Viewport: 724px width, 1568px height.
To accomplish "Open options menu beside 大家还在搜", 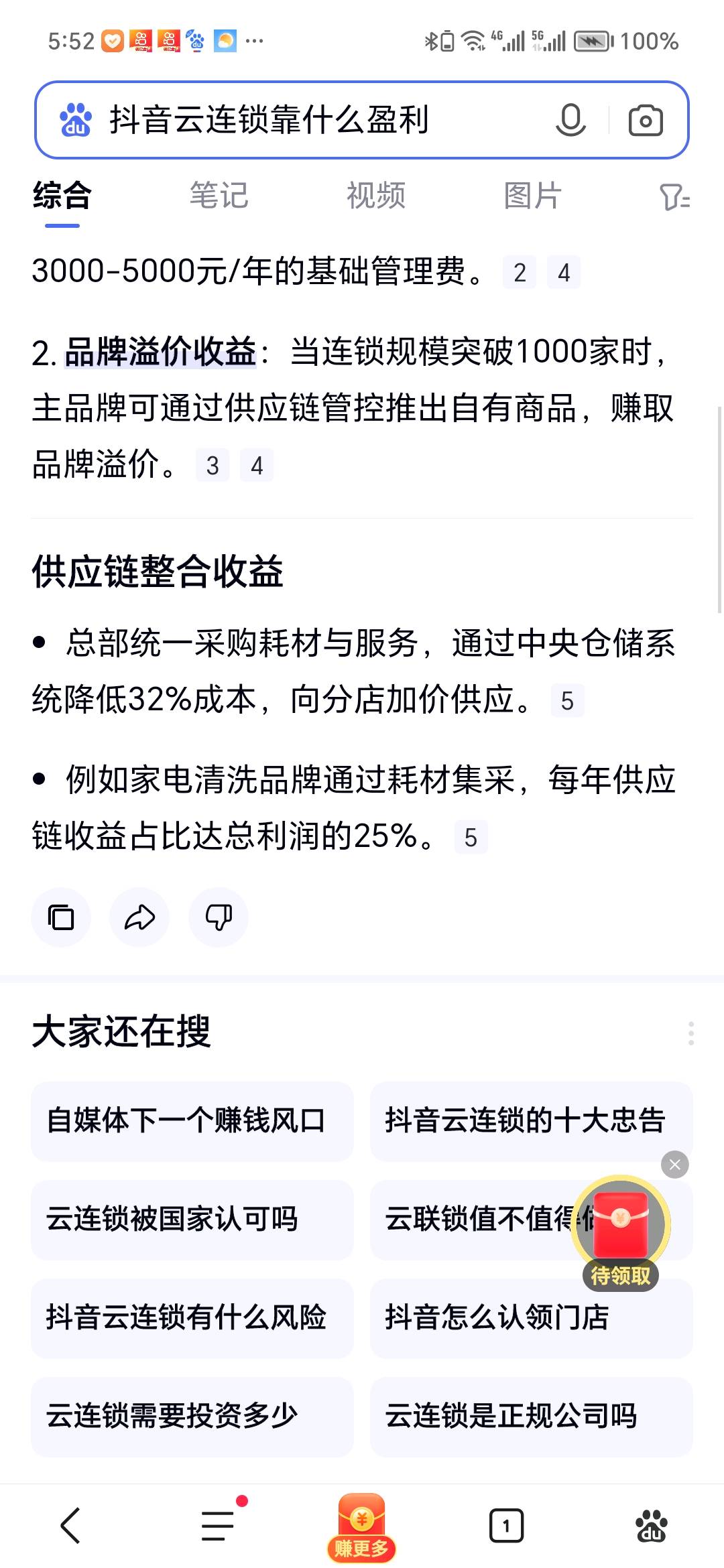I will pos(690,1033).
